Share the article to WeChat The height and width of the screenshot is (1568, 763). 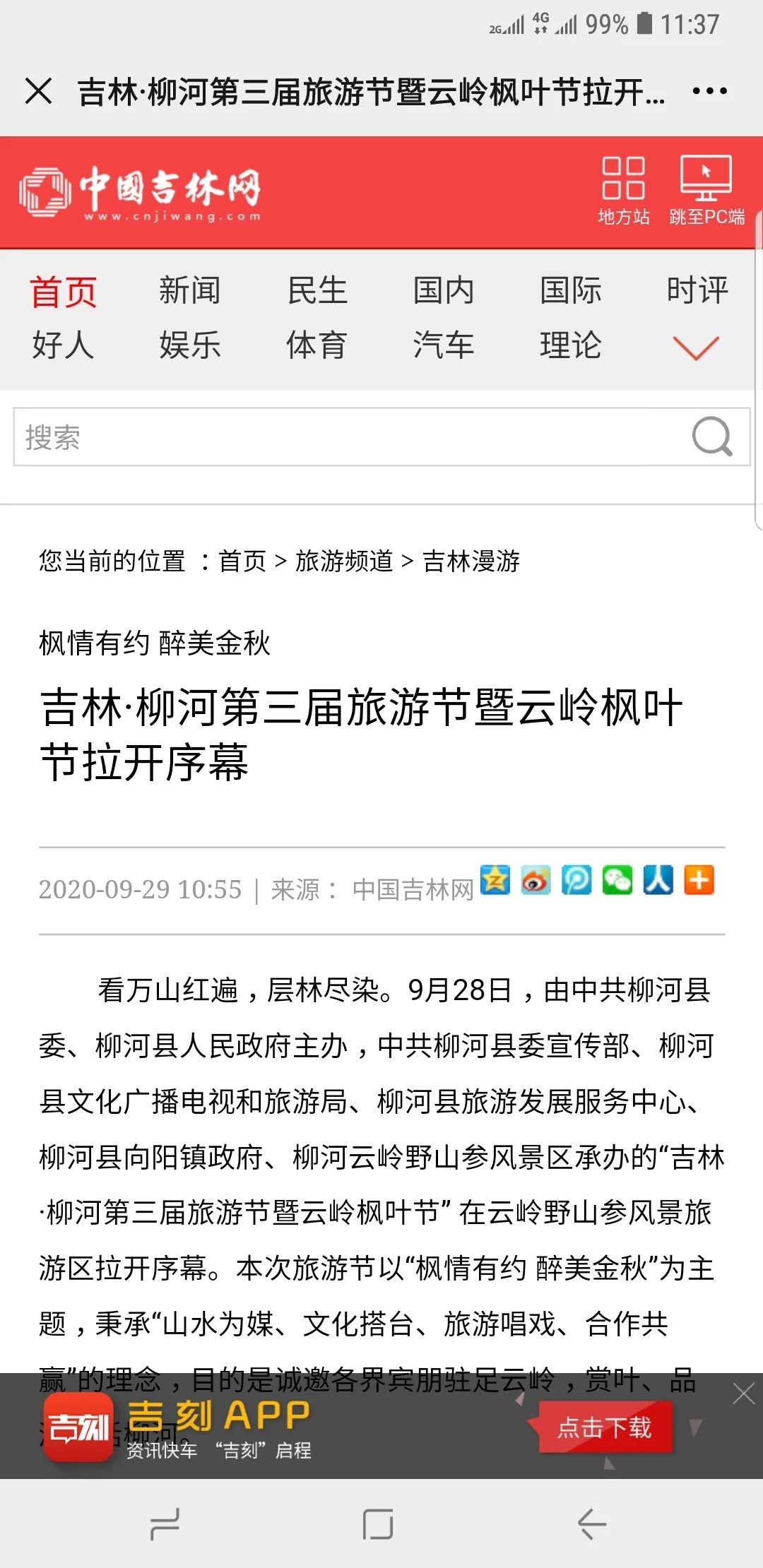[x=617, y=880]
